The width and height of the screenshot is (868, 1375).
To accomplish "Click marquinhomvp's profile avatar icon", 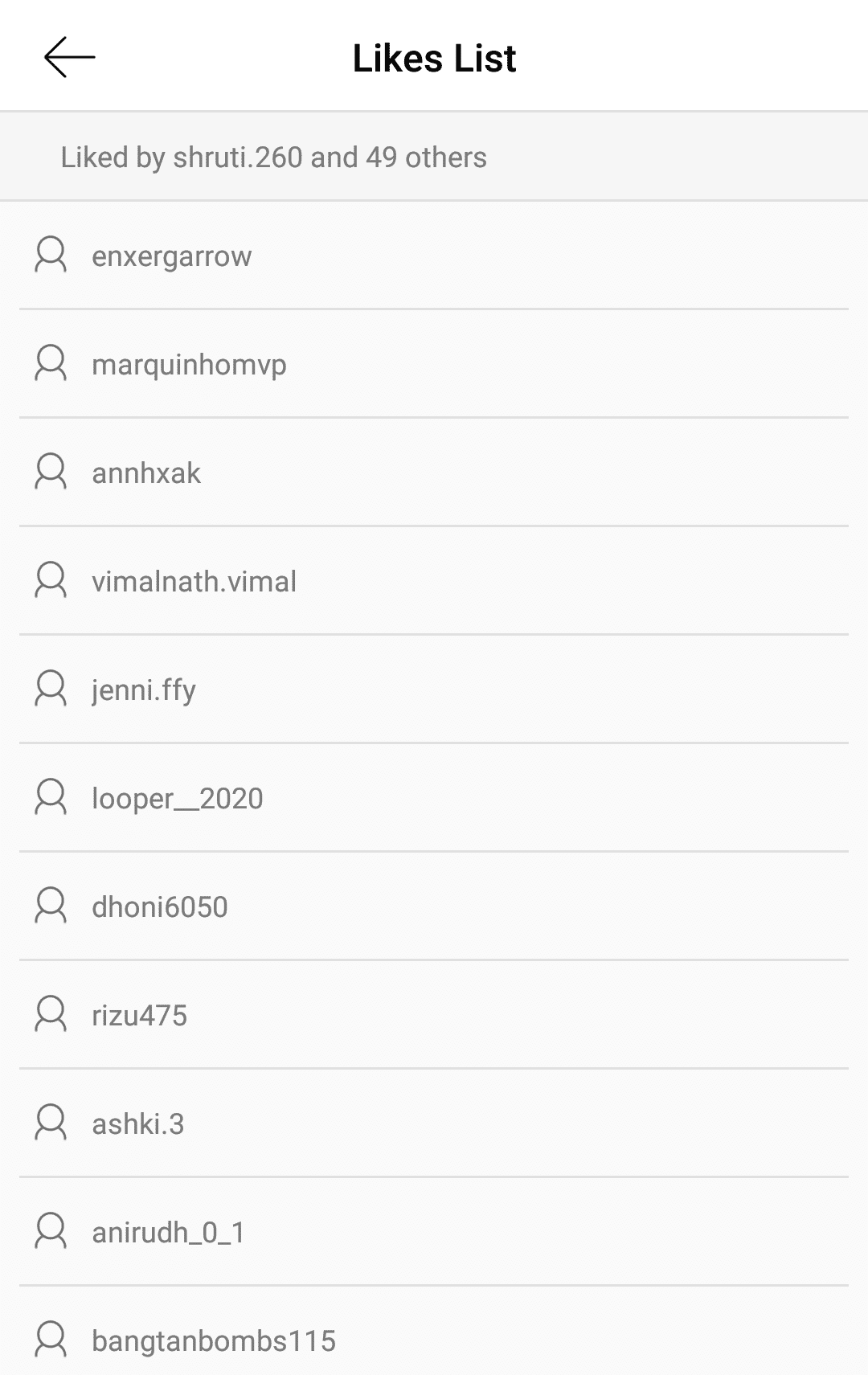I will 50,364.
